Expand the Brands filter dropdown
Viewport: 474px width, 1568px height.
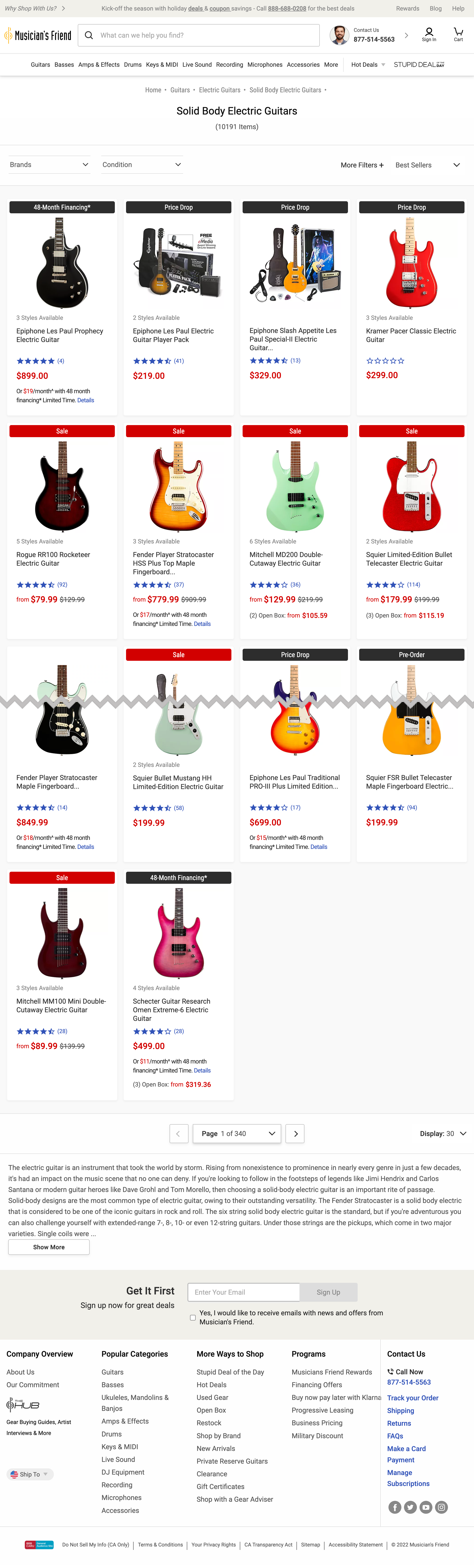tap(49, 165)
